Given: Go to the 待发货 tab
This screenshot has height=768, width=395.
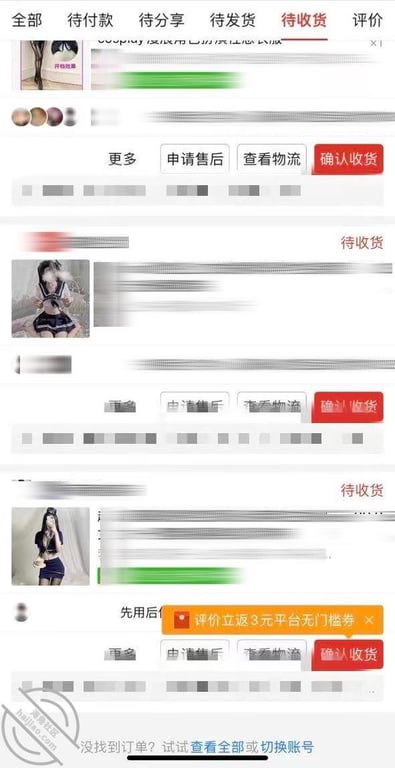Looking at the screenshot, I should (x=233, y=20).
